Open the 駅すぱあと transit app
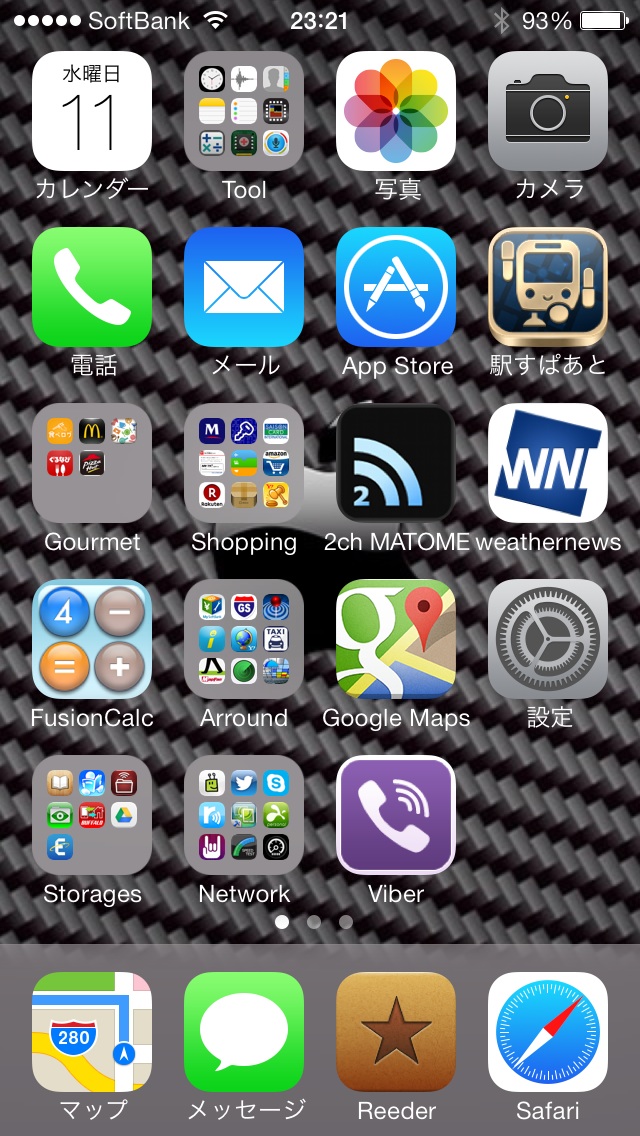Image resolution: width=640 pixels, height=1136 pixels. 548,287
